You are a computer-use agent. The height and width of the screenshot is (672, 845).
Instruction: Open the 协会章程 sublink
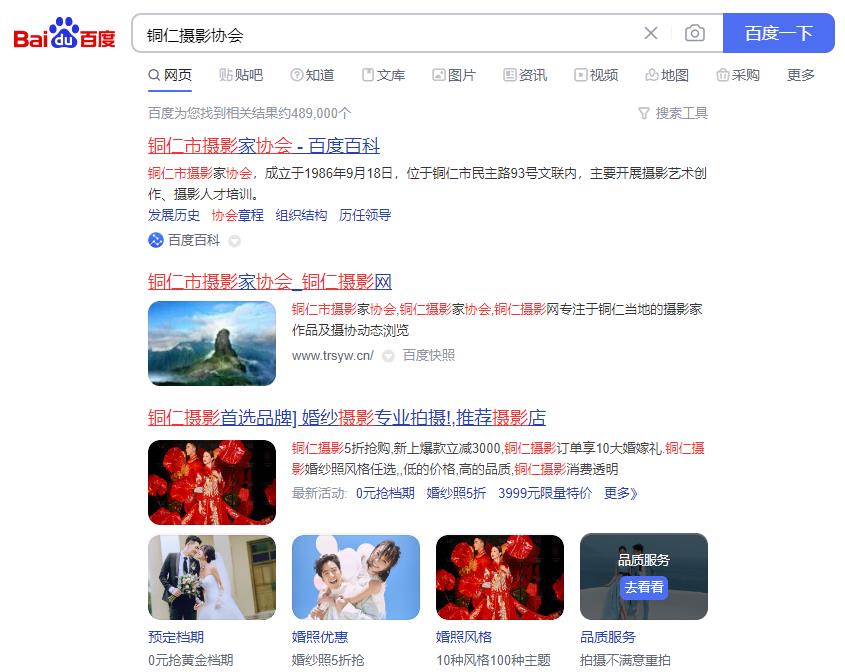[x=237, y=215]
